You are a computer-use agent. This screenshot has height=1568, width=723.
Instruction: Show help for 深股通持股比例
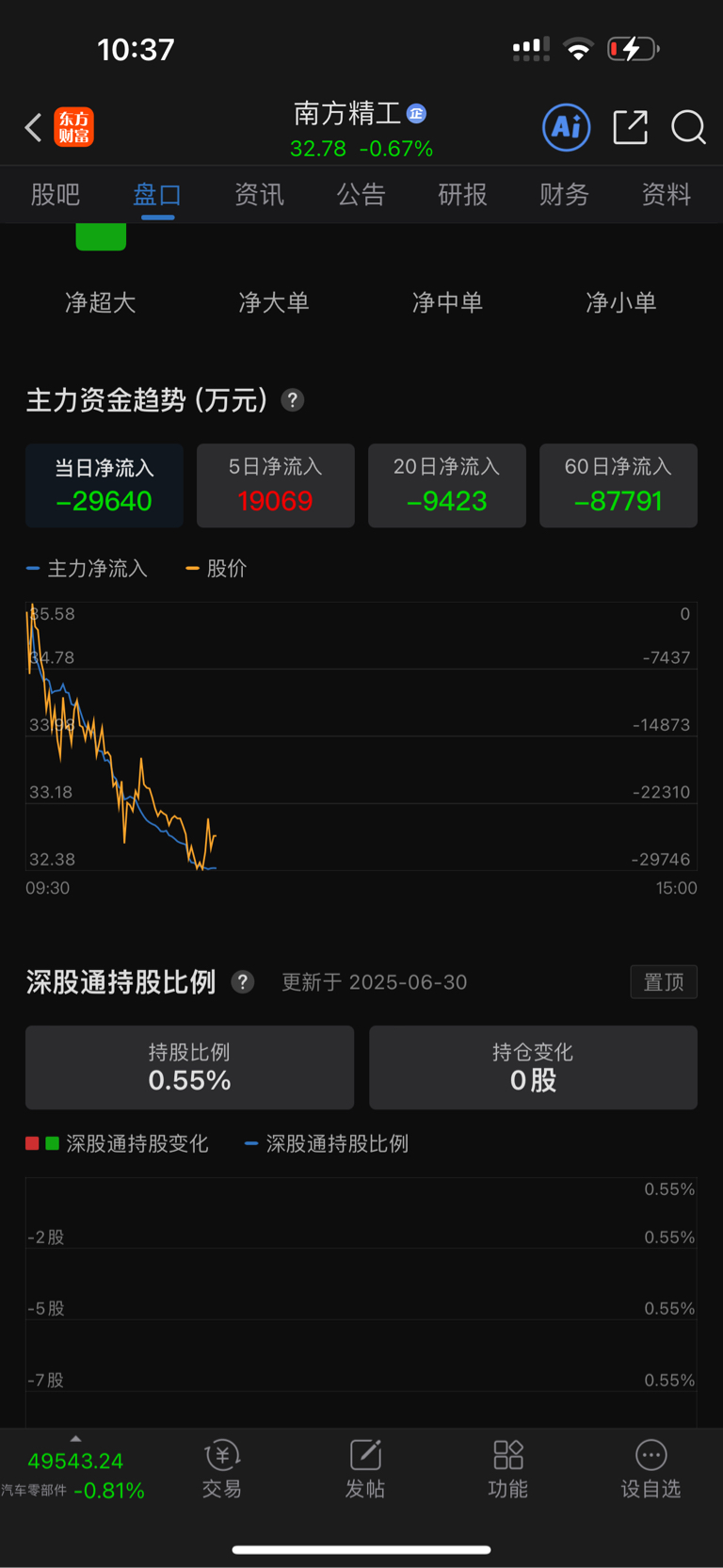pos(243,982)
